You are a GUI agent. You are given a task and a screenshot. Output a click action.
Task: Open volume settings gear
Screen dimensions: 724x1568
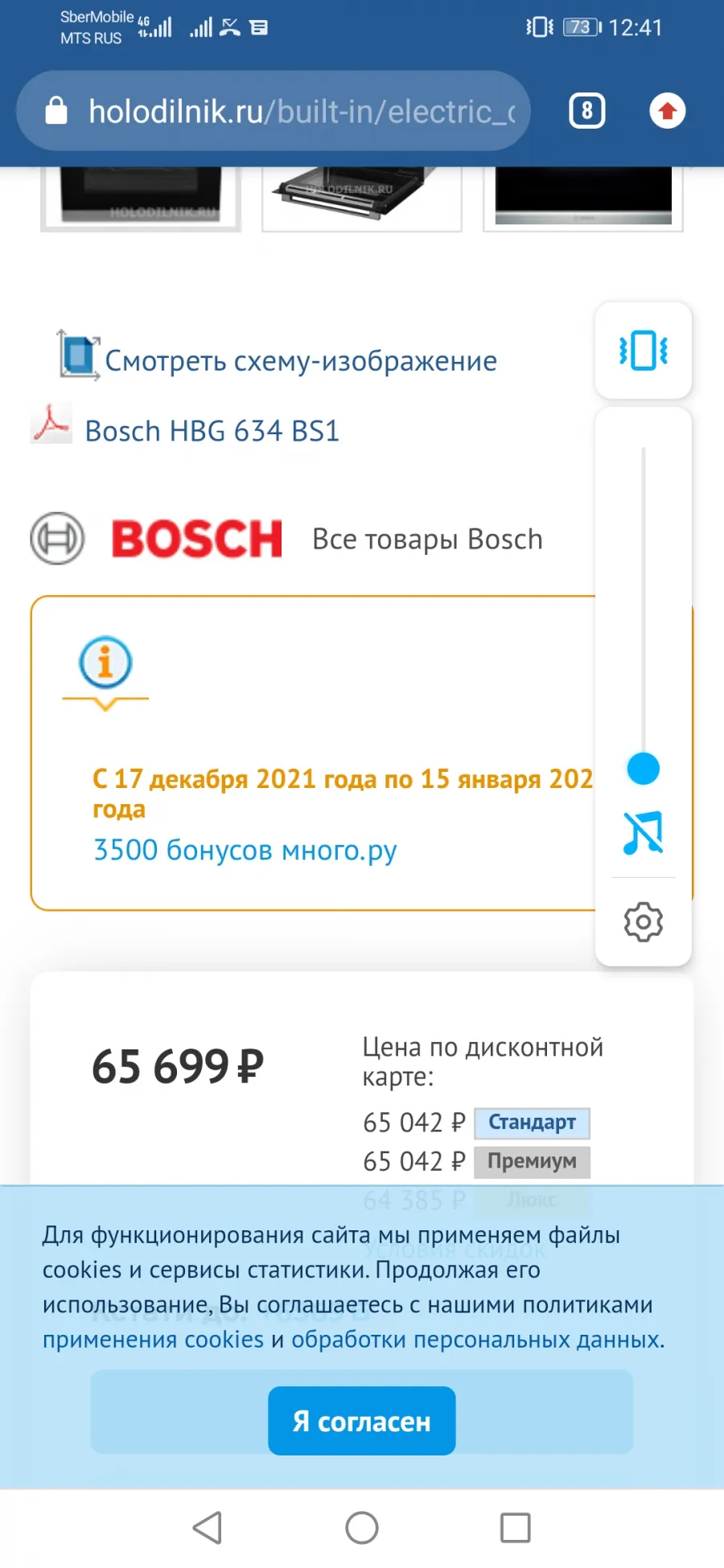click(644, 922)
